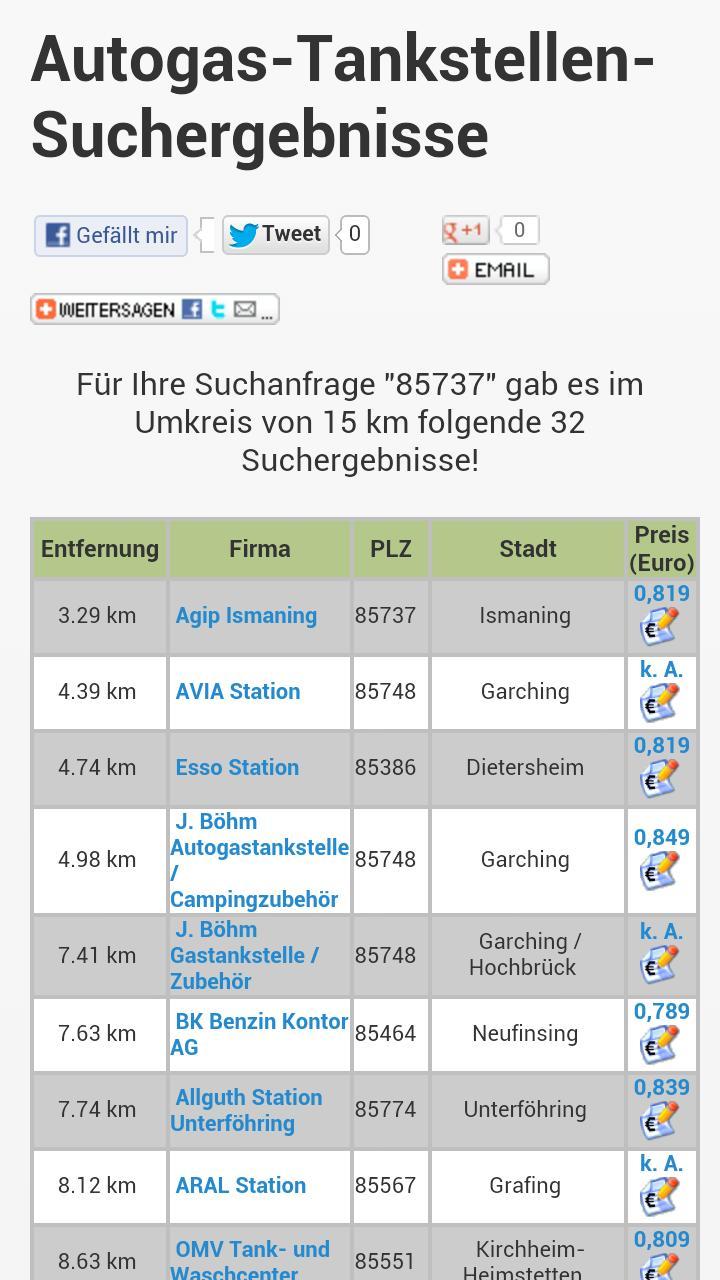Open the EMAIL share button
The width and height of the screenshot is (720, 1280).
(495, 269)
